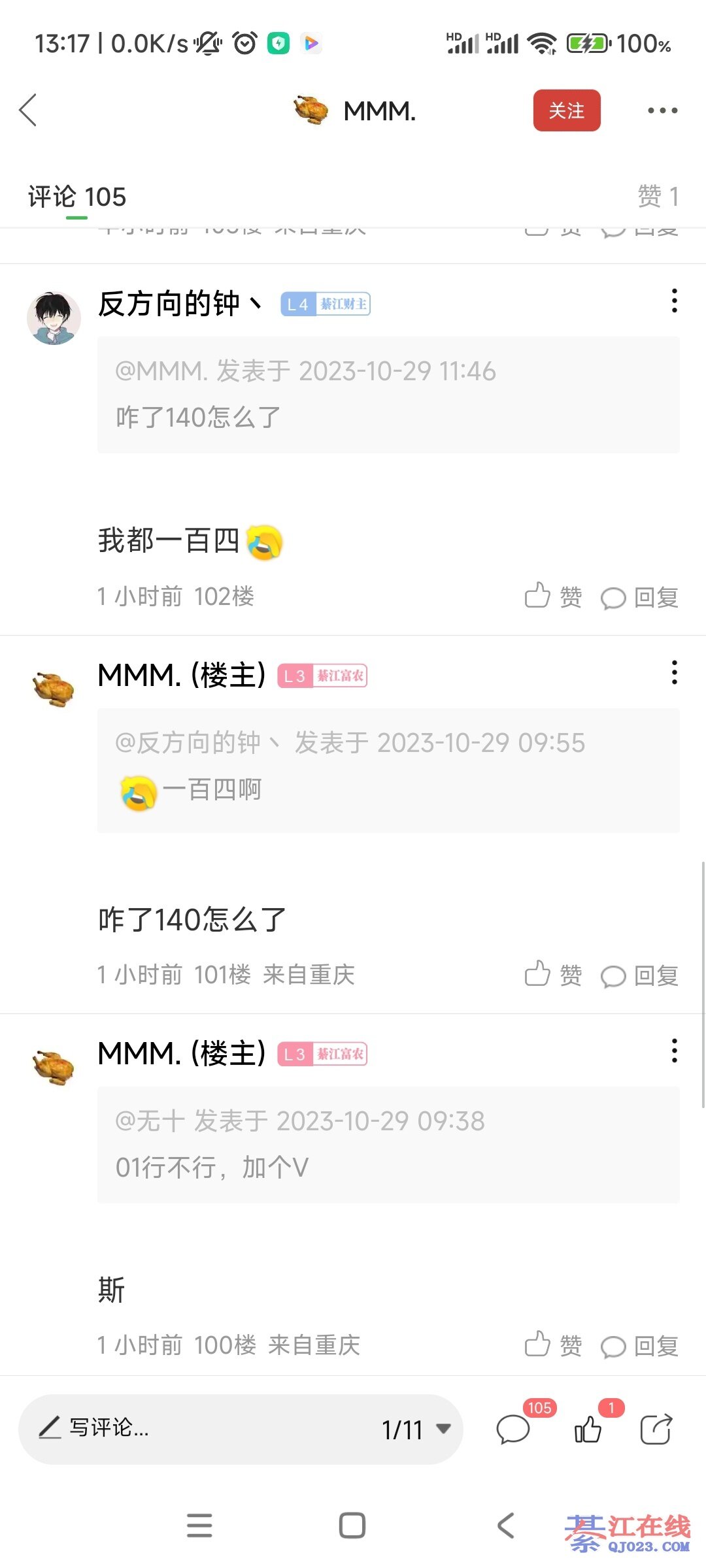Reply to the 101楼 comment
Screen dimensions: 706x1568
pyautogui.click(x=639, y=975)
